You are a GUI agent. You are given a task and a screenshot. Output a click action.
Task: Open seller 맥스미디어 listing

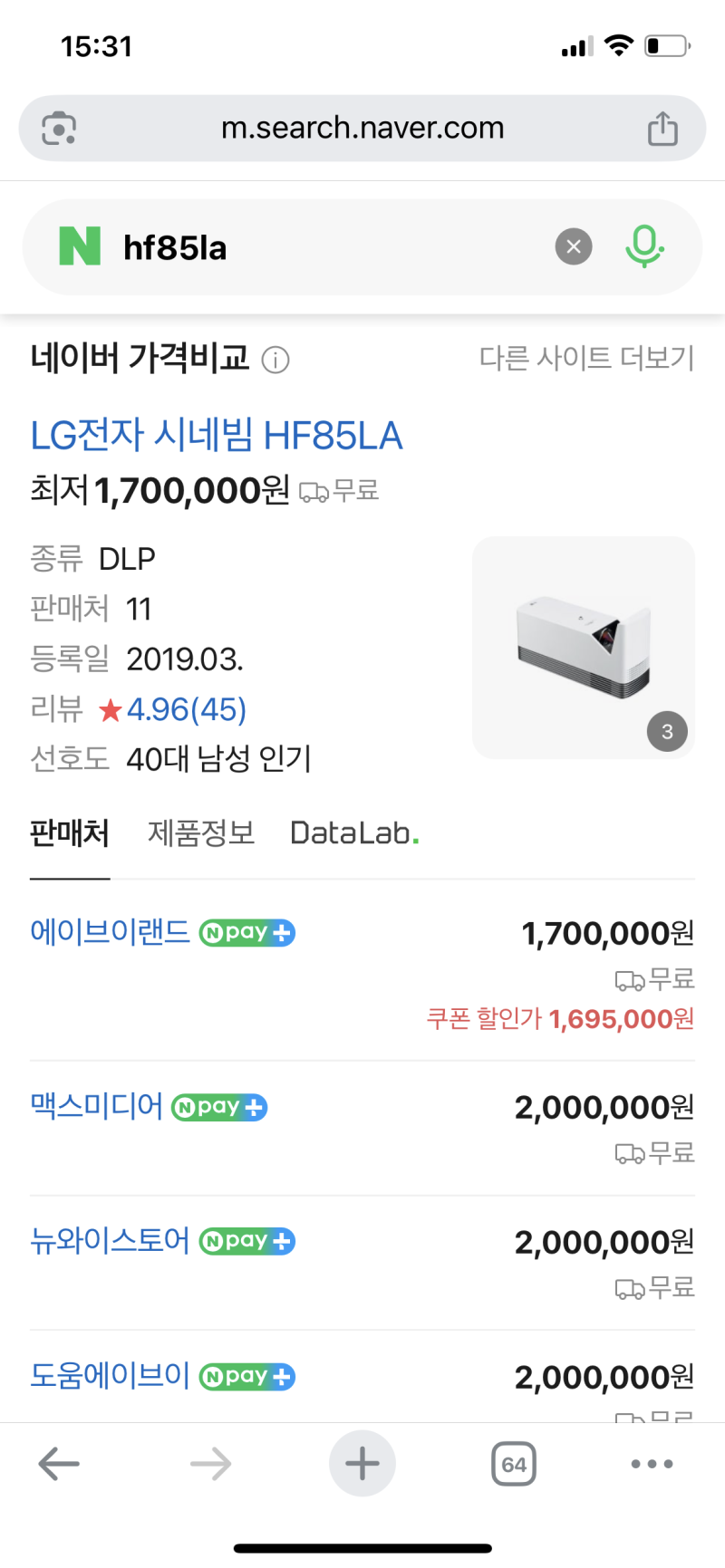pos(96,1106)
